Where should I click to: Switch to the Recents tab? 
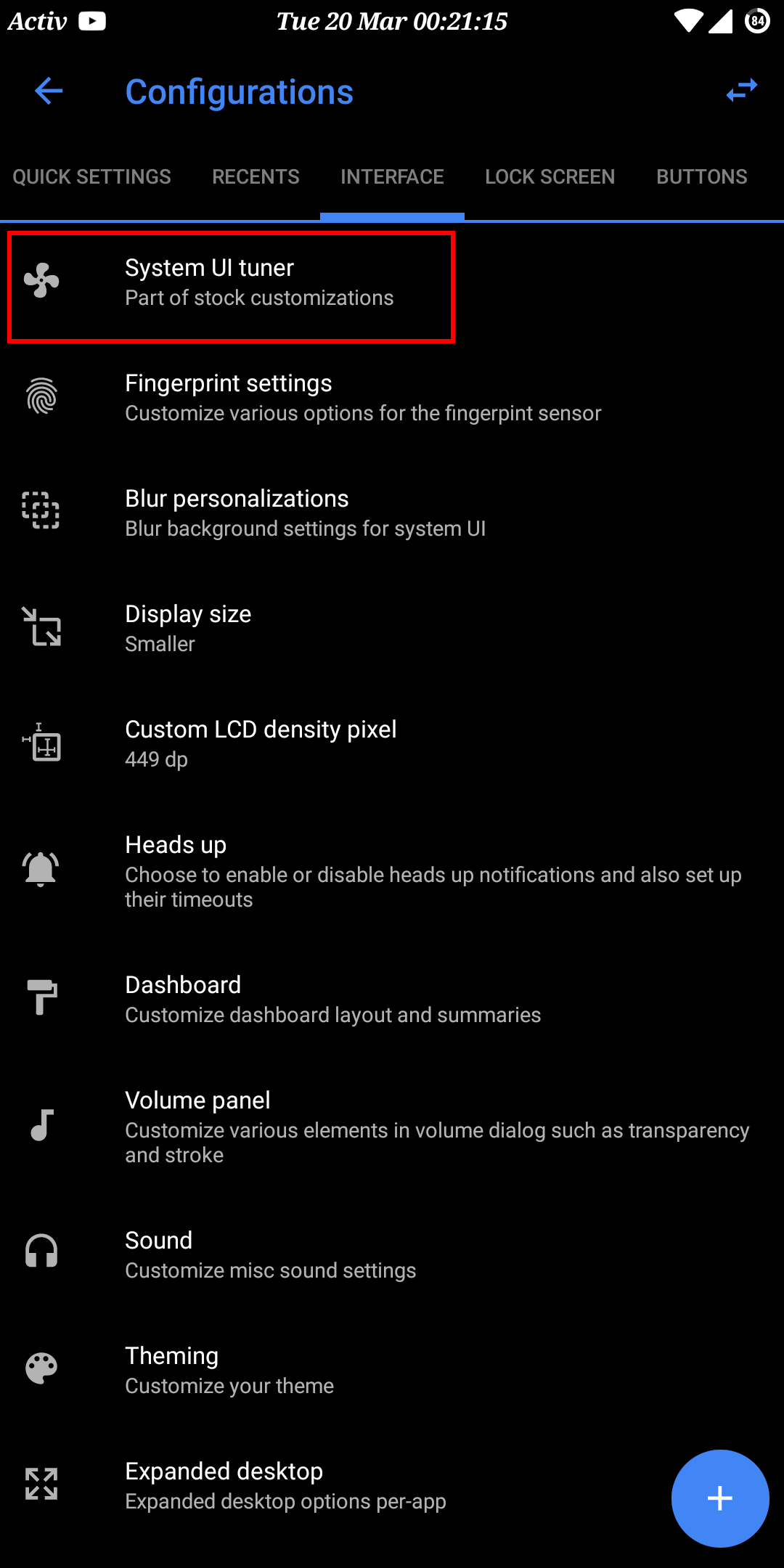[x=256, y=177]
